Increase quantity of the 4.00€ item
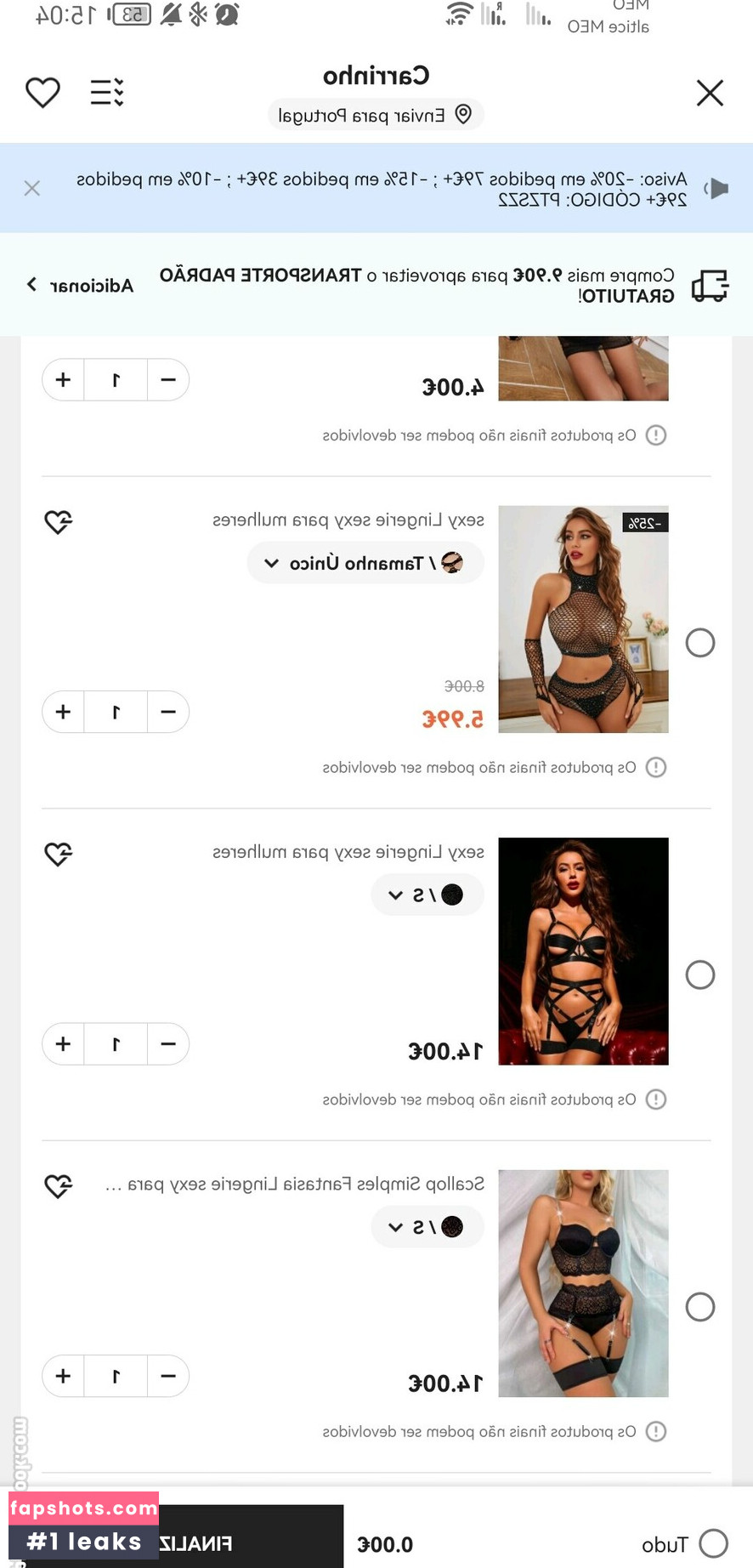 [63, 379]
